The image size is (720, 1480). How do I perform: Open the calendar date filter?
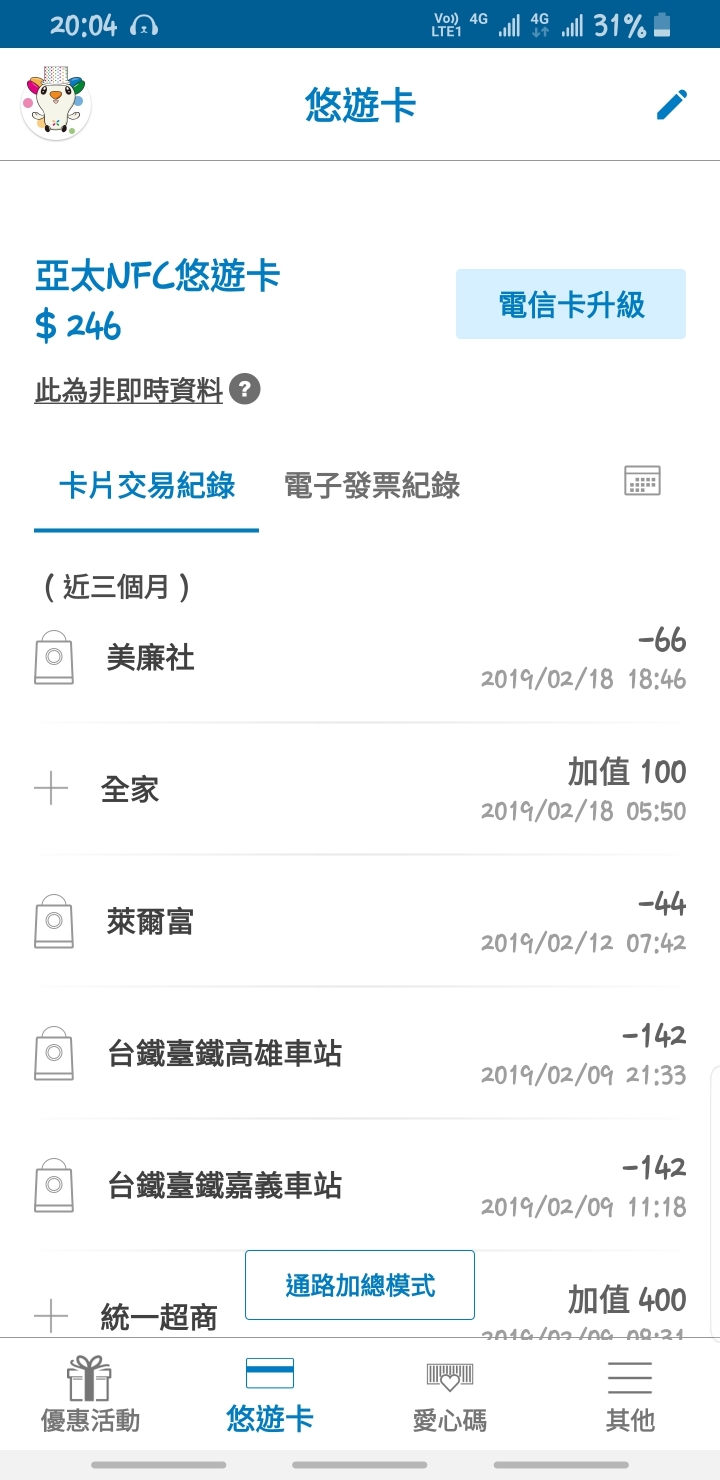[642, 481]
